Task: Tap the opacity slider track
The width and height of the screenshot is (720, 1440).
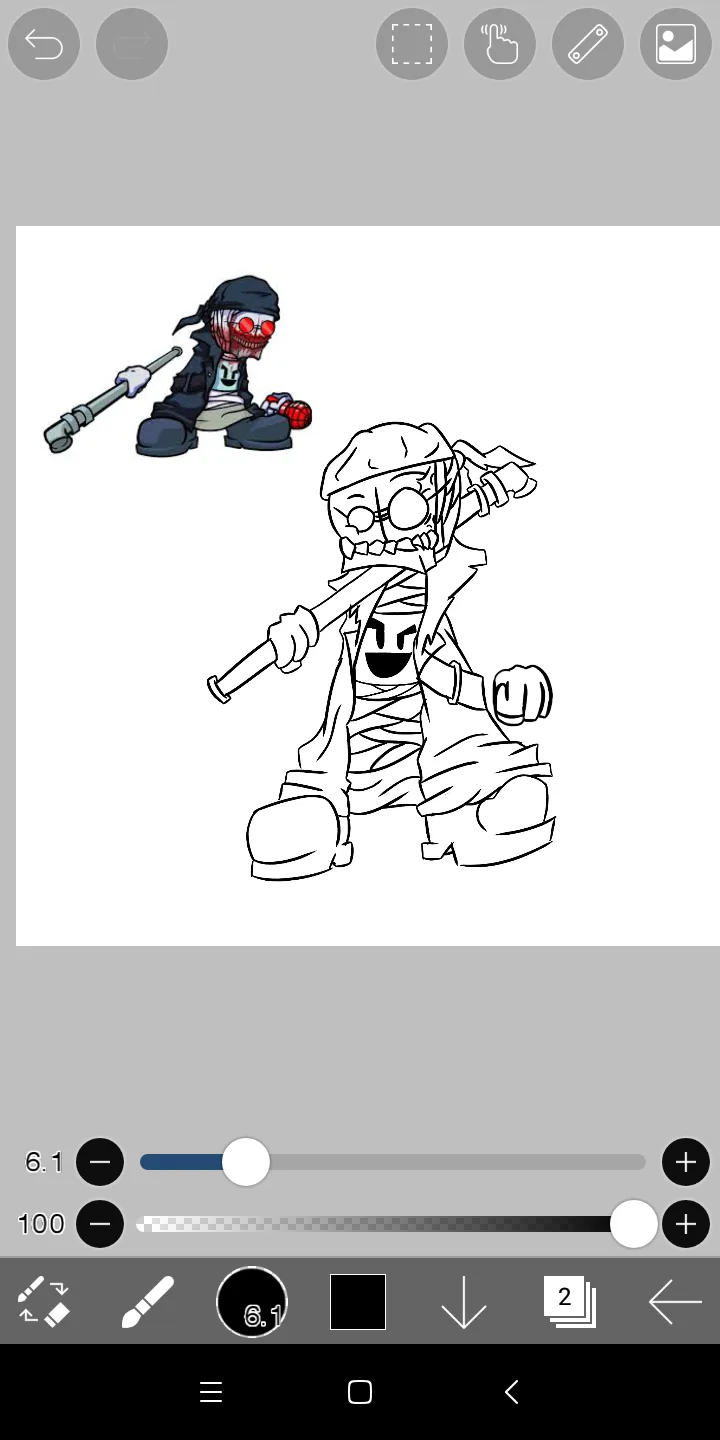Action: coord(393,1224)
